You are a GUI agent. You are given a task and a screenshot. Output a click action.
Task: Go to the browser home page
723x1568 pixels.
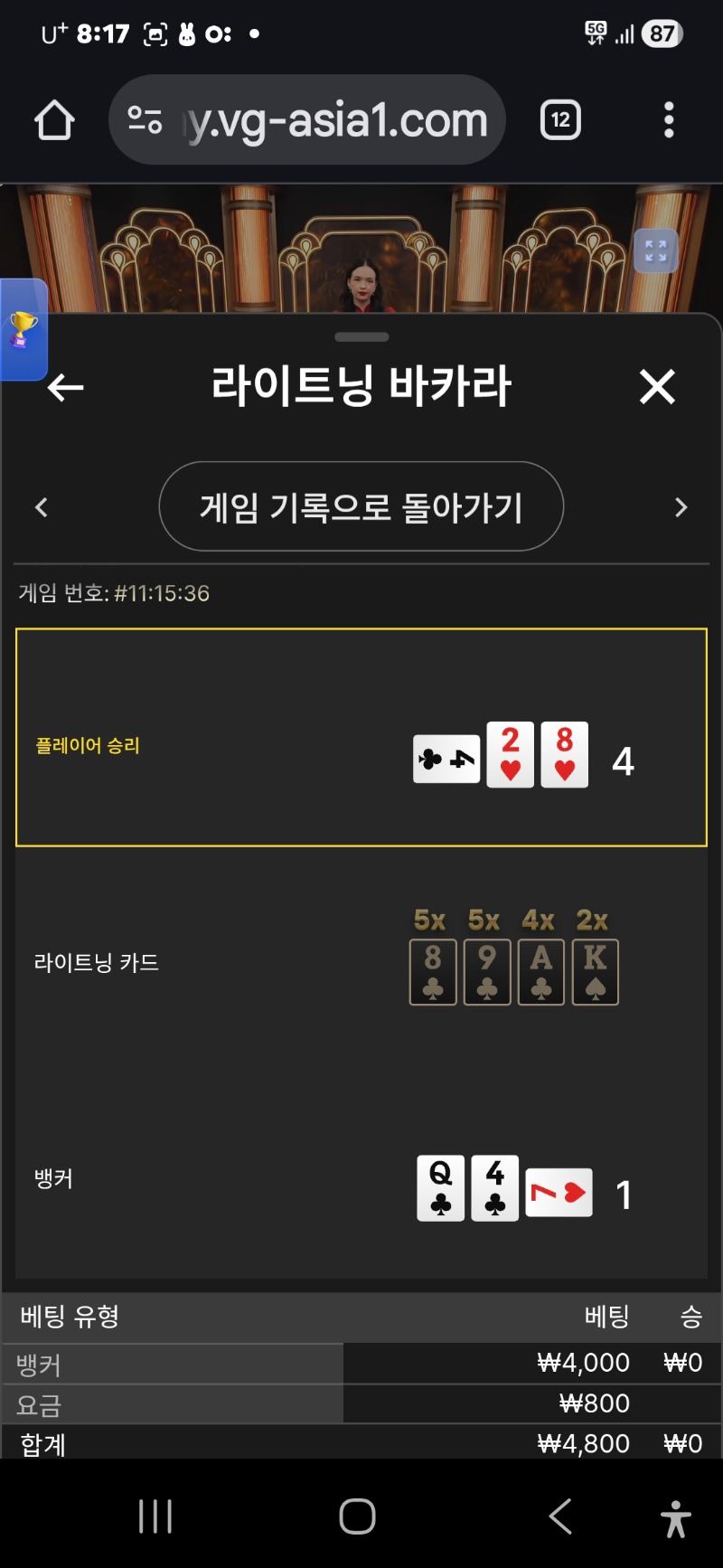[54, 120]
